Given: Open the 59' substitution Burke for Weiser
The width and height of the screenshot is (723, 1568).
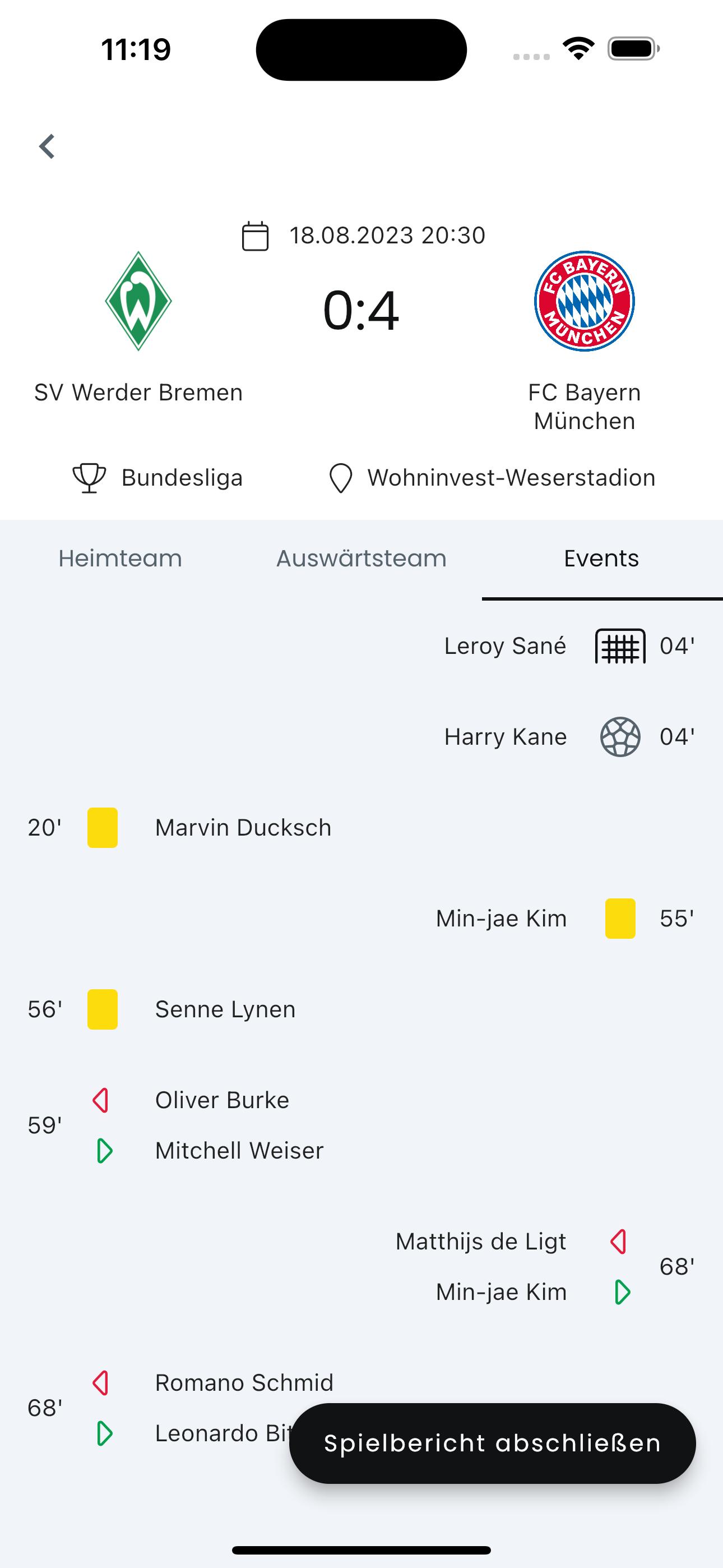Looking at the screenshot, I should coord(361,1126).
